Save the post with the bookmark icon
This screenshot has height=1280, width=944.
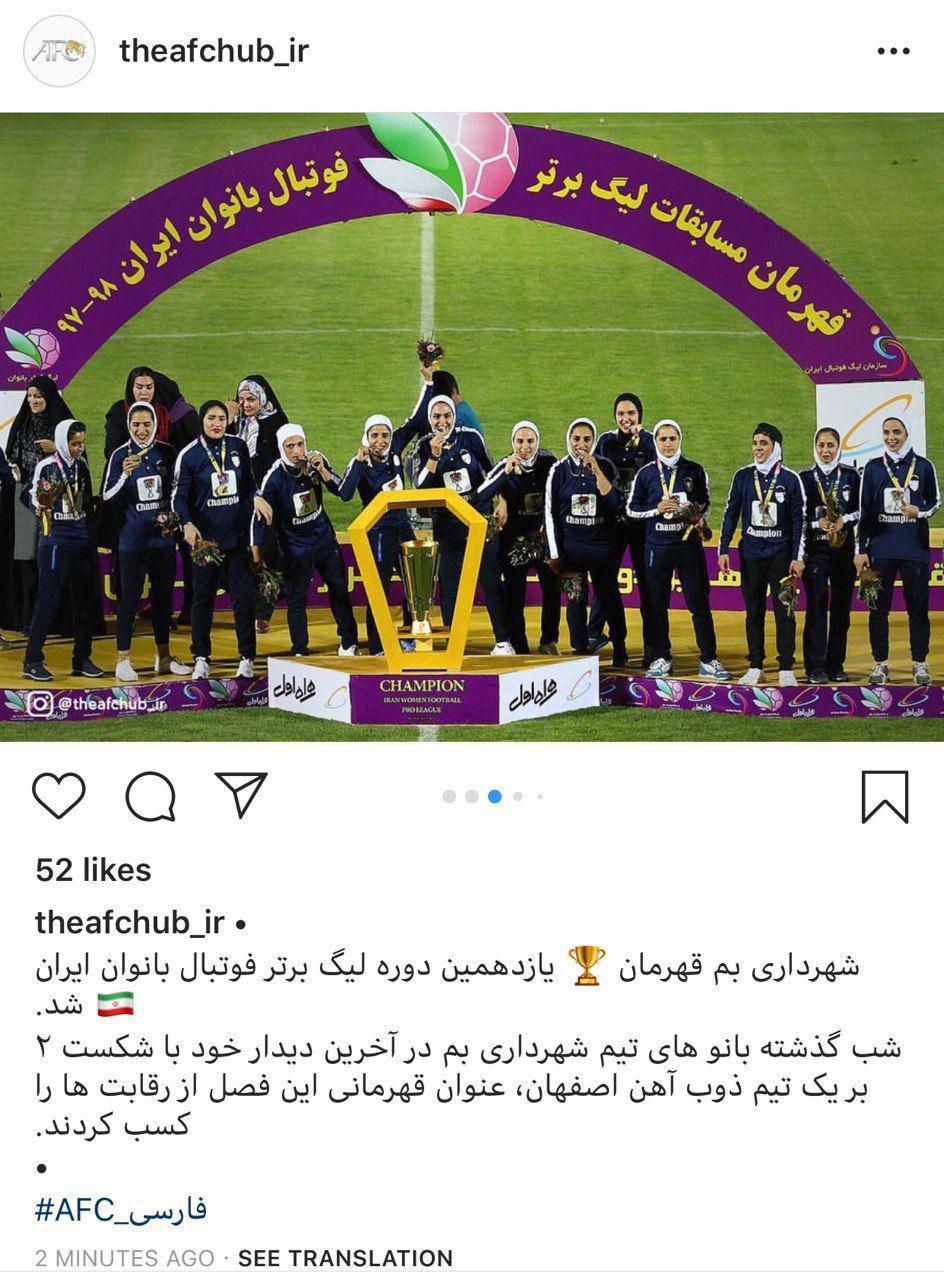click(884, 797)
